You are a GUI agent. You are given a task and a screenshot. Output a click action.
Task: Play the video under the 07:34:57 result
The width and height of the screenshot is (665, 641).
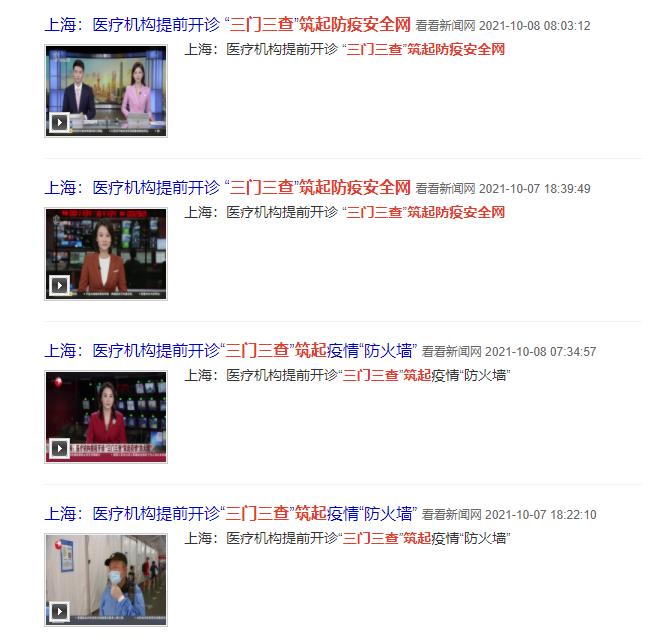pyautogui.click(x=106, y=417)
